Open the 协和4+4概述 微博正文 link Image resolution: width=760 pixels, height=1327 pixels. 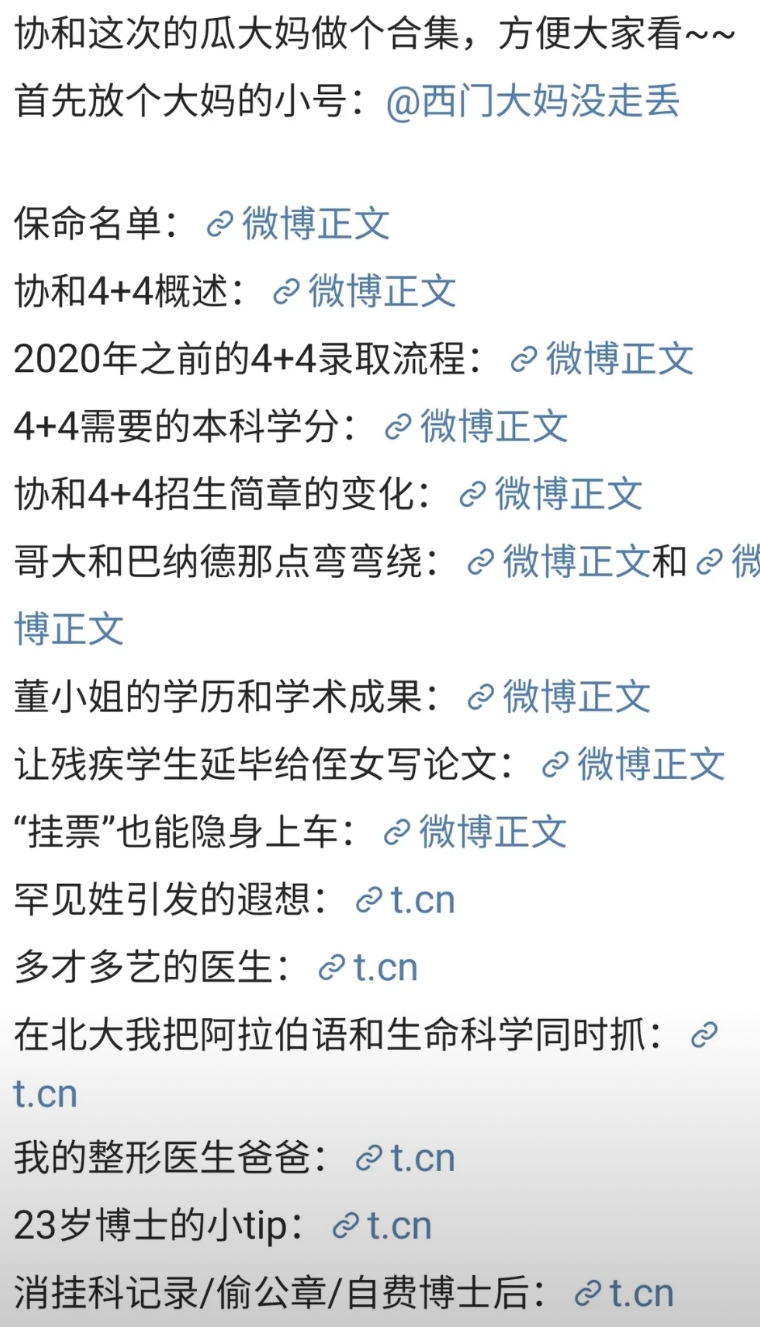pyautogui.click(x=364, y=291)
